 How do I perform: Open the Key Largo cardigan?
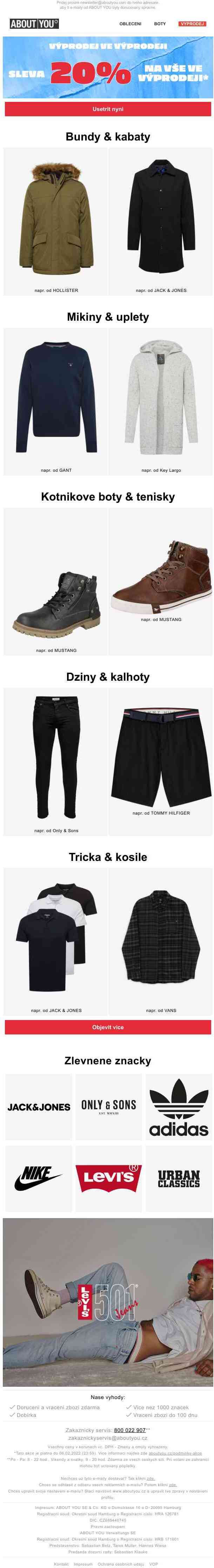tap(161, 399)
